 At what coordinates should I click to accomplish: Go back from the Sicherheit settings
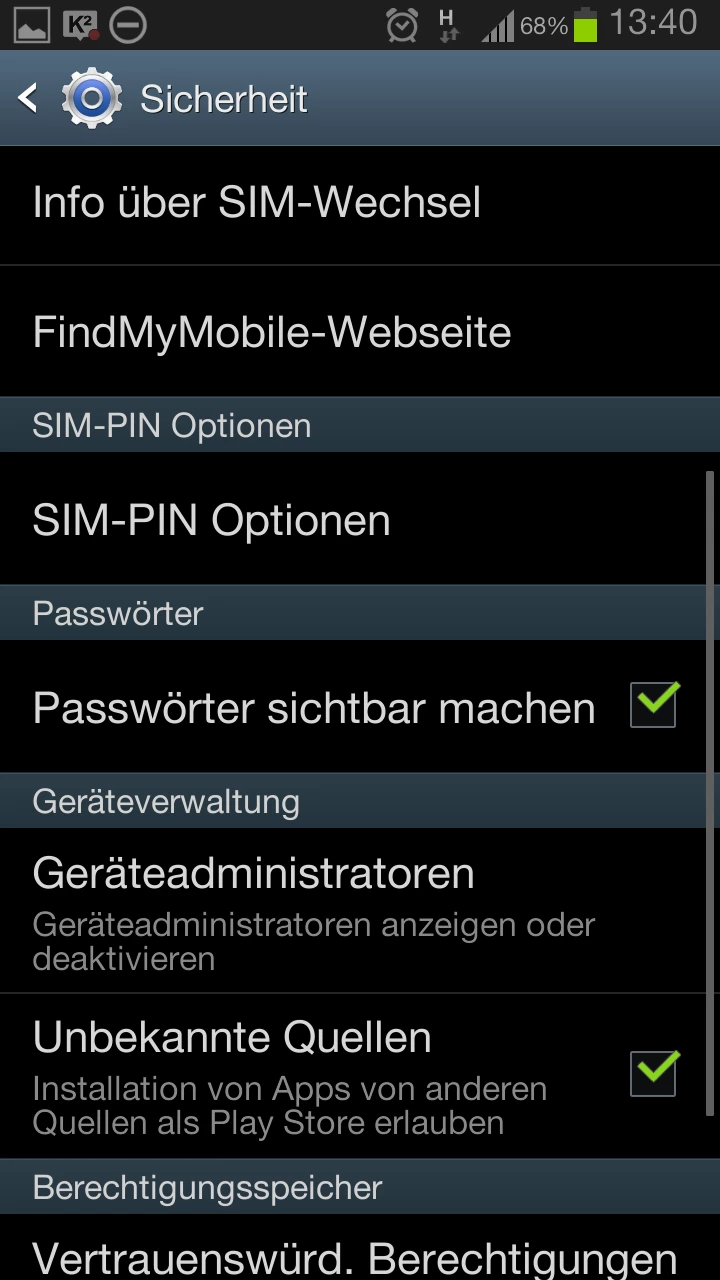point(28,98)
